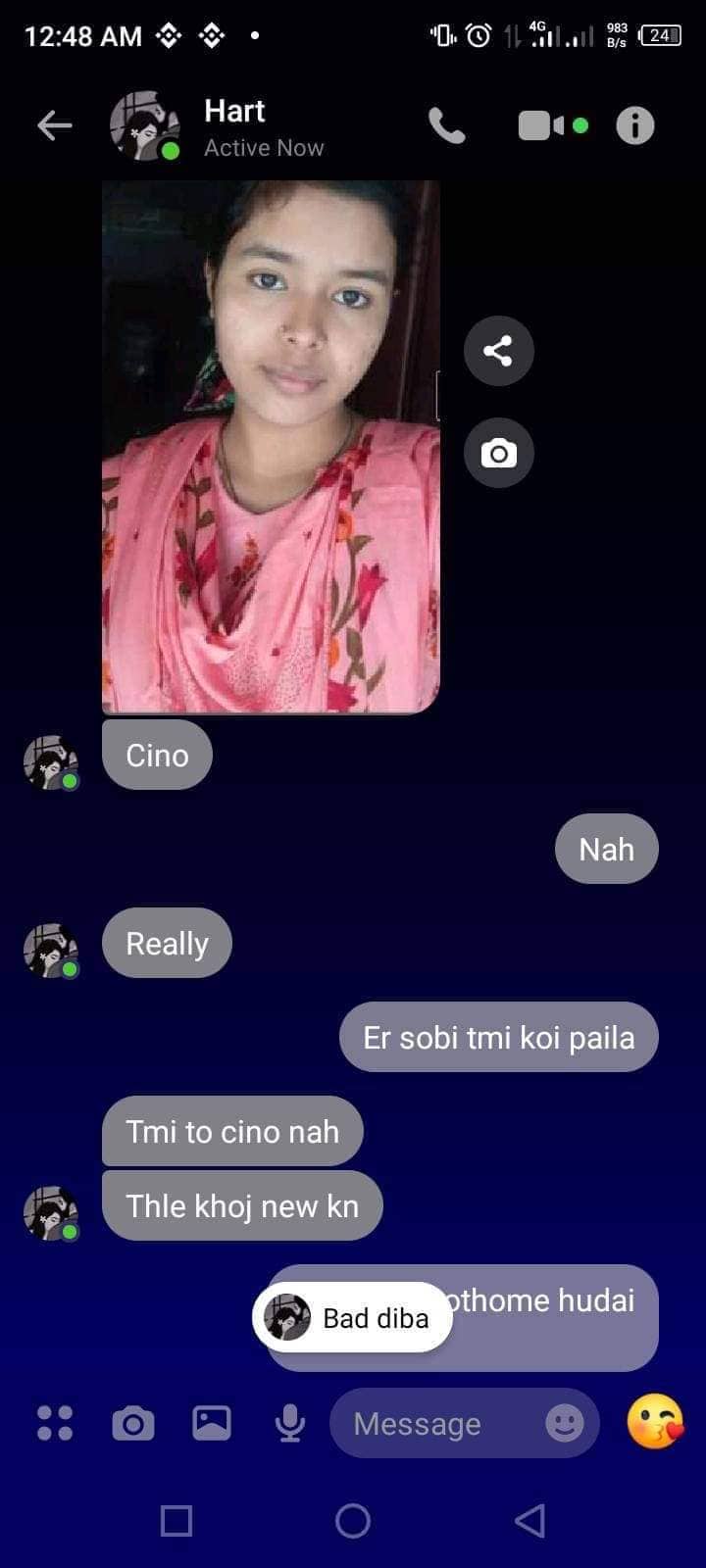Image resolution: width=706 pixels, height=1568 pixels.
Task: Tap the camera button beside the photo
Action: coord(498,453)
